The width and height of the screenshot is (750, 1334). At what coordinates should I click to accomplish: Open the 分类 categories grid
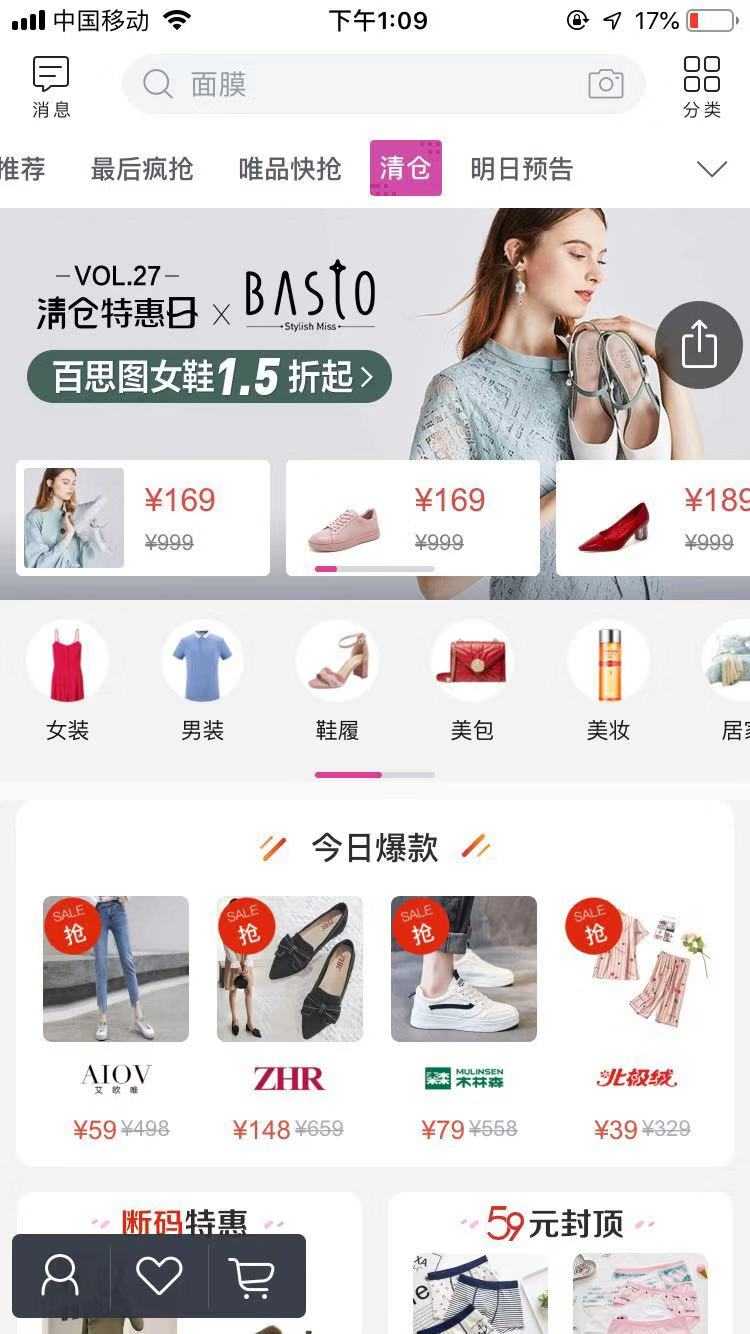(701, 86)
